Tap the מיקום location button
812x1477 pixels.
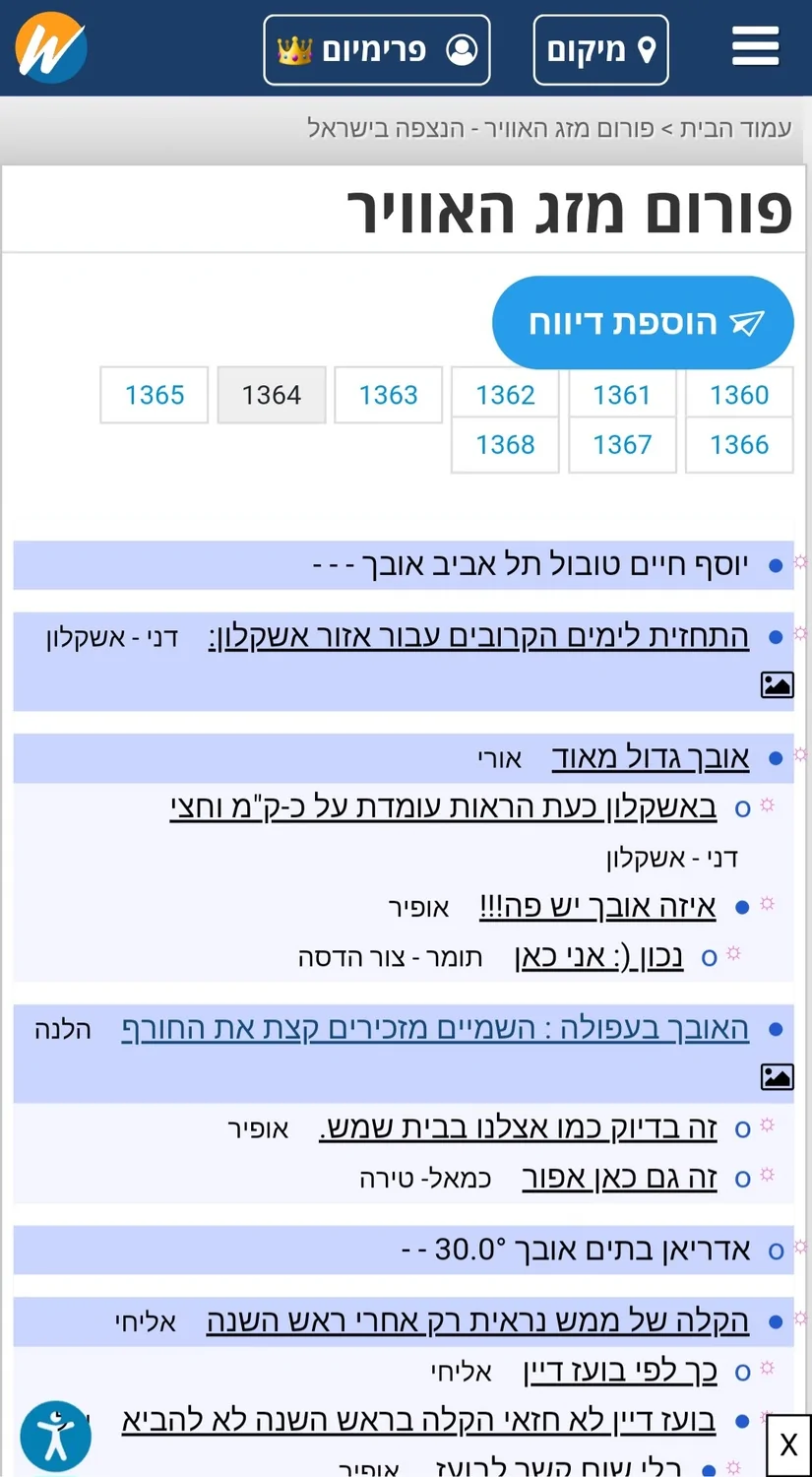600,49
